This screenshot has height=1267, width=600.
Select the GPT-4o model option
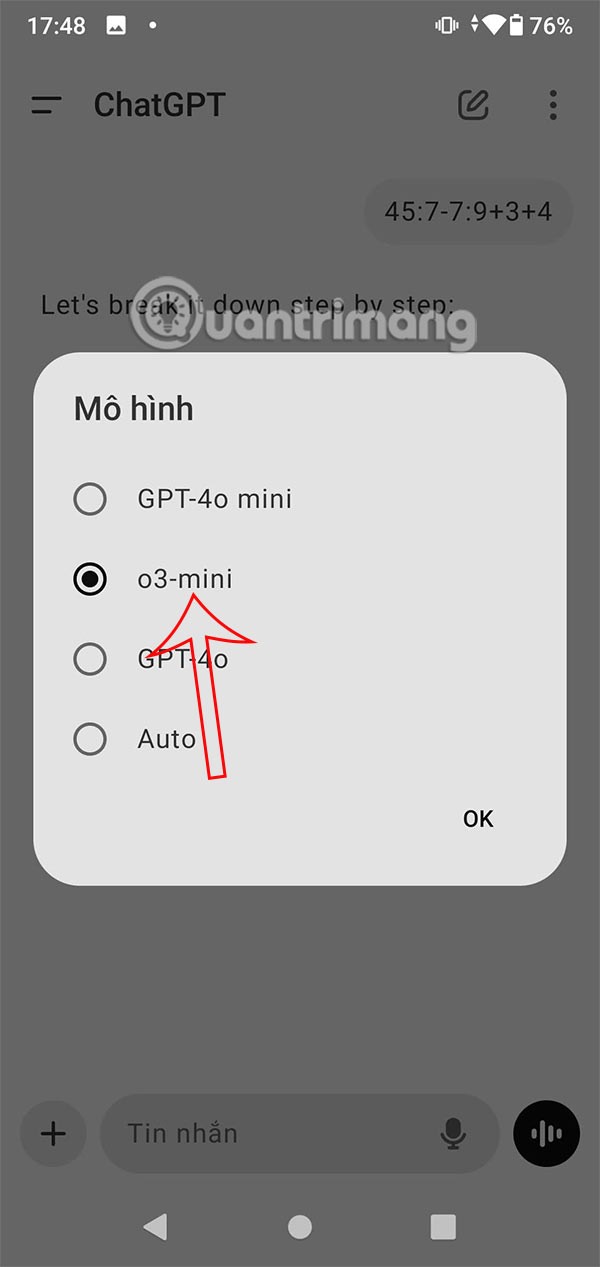point(90,659)
